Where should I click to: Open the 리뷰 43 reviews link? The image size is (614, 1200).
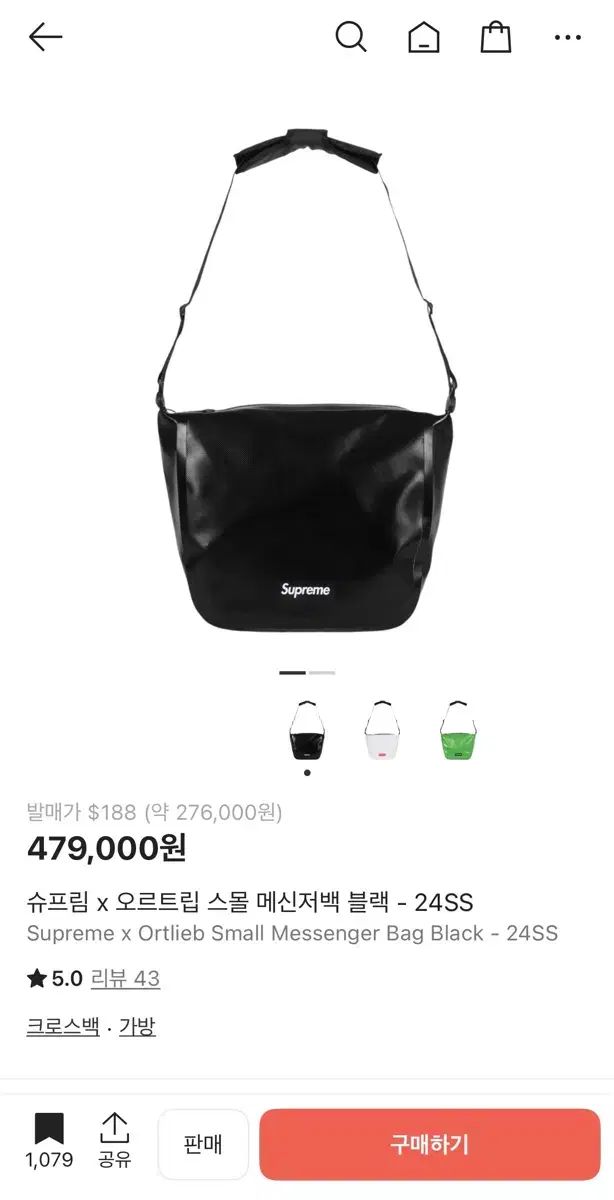pyautogui.click(x=125, y=978)
